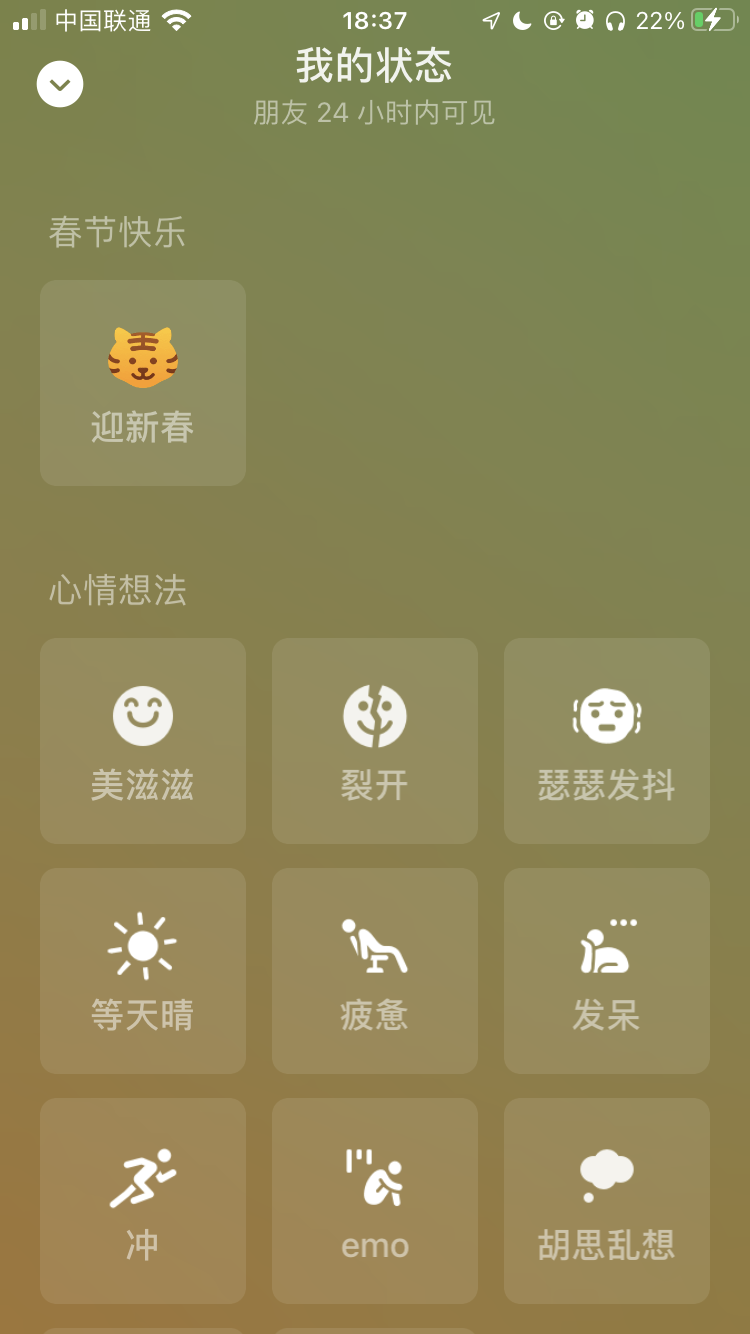Select the 迎新春 tiger status

pyautogui.click(x=143, y=383)
